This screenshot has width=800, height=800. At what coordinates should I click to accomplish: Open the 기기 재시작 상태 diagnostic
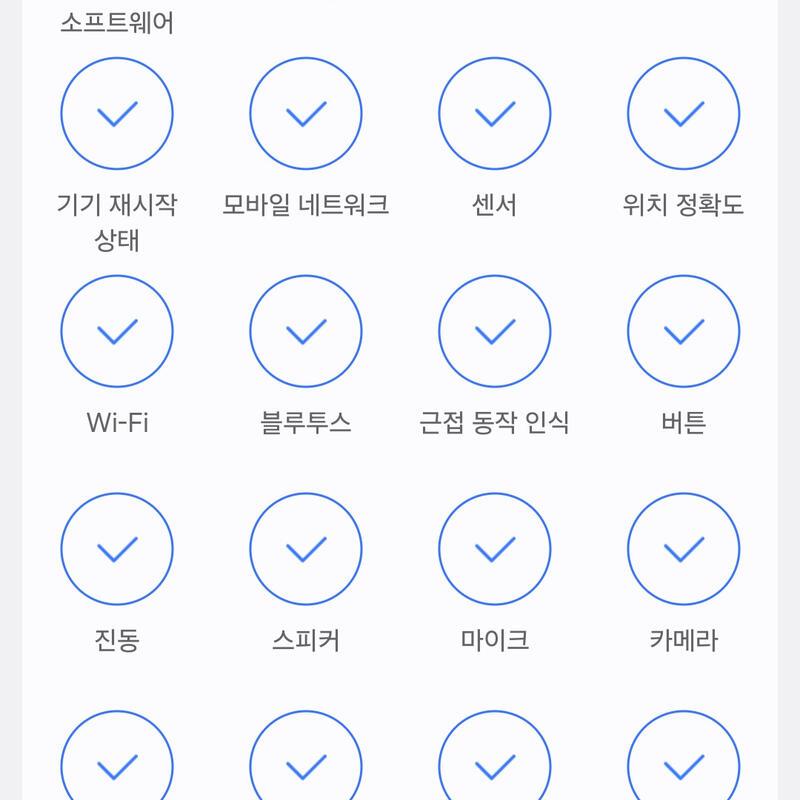click(117, 114)
